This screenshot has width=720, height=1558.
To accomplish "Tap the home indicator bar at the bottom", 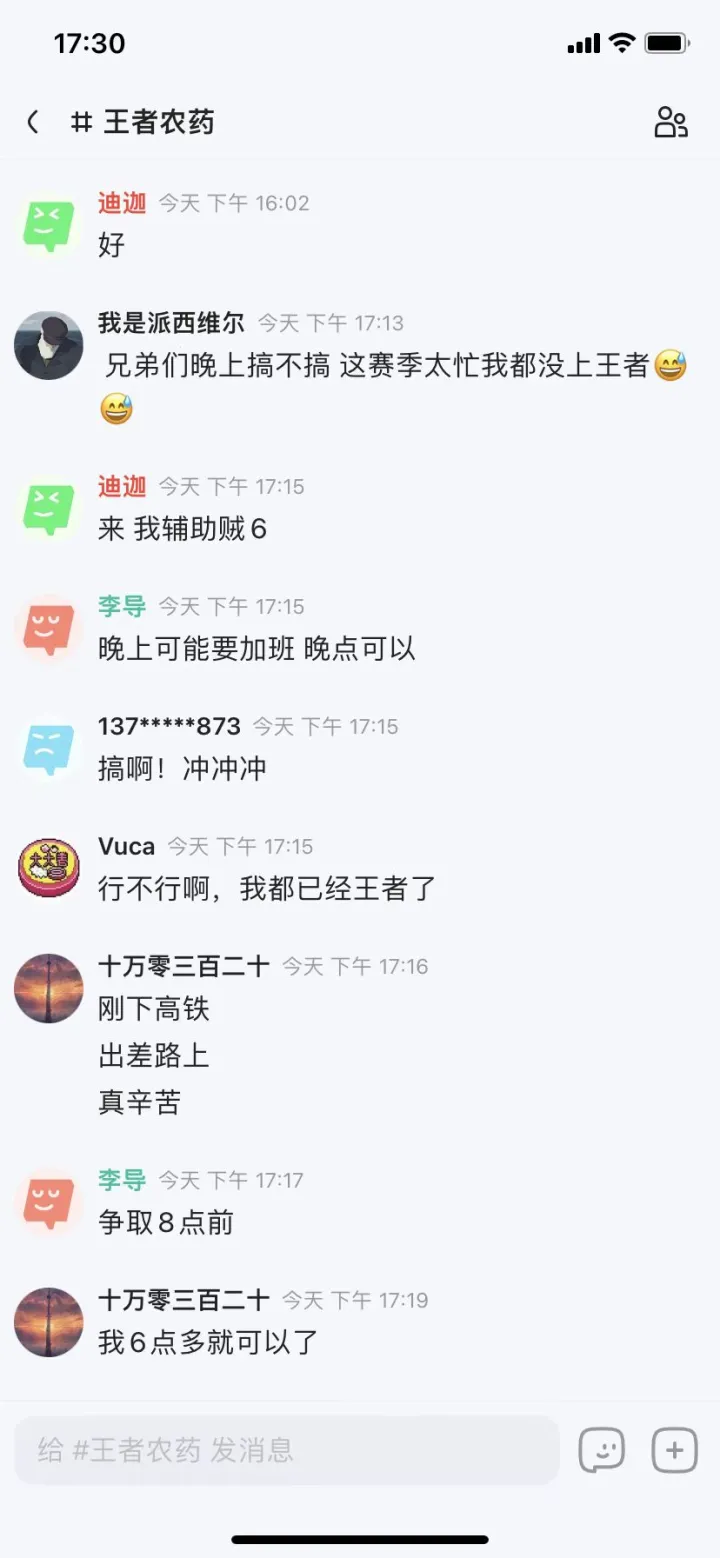I will (360, 1540).
